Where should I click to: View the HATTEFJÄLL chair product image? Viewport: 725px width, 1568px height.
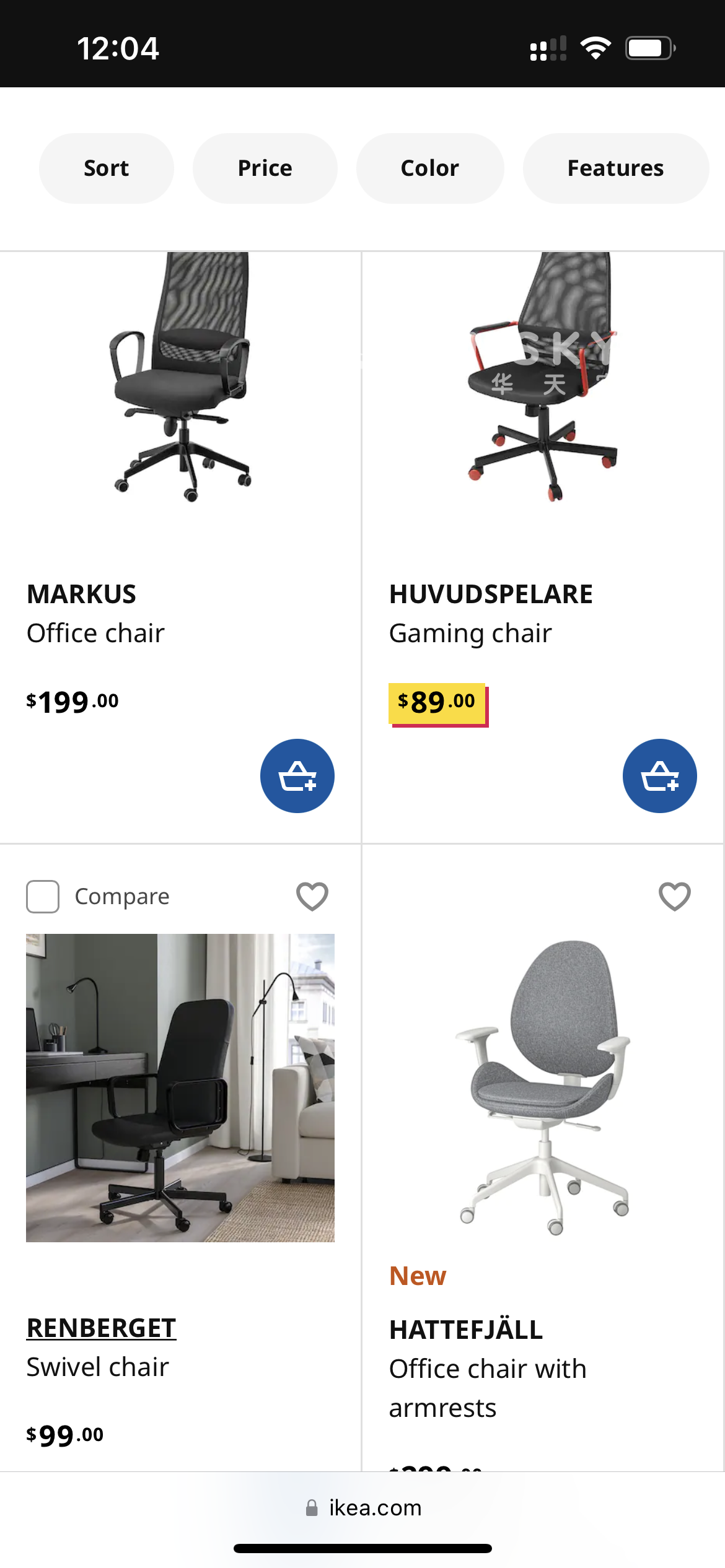coord(543,1088)
